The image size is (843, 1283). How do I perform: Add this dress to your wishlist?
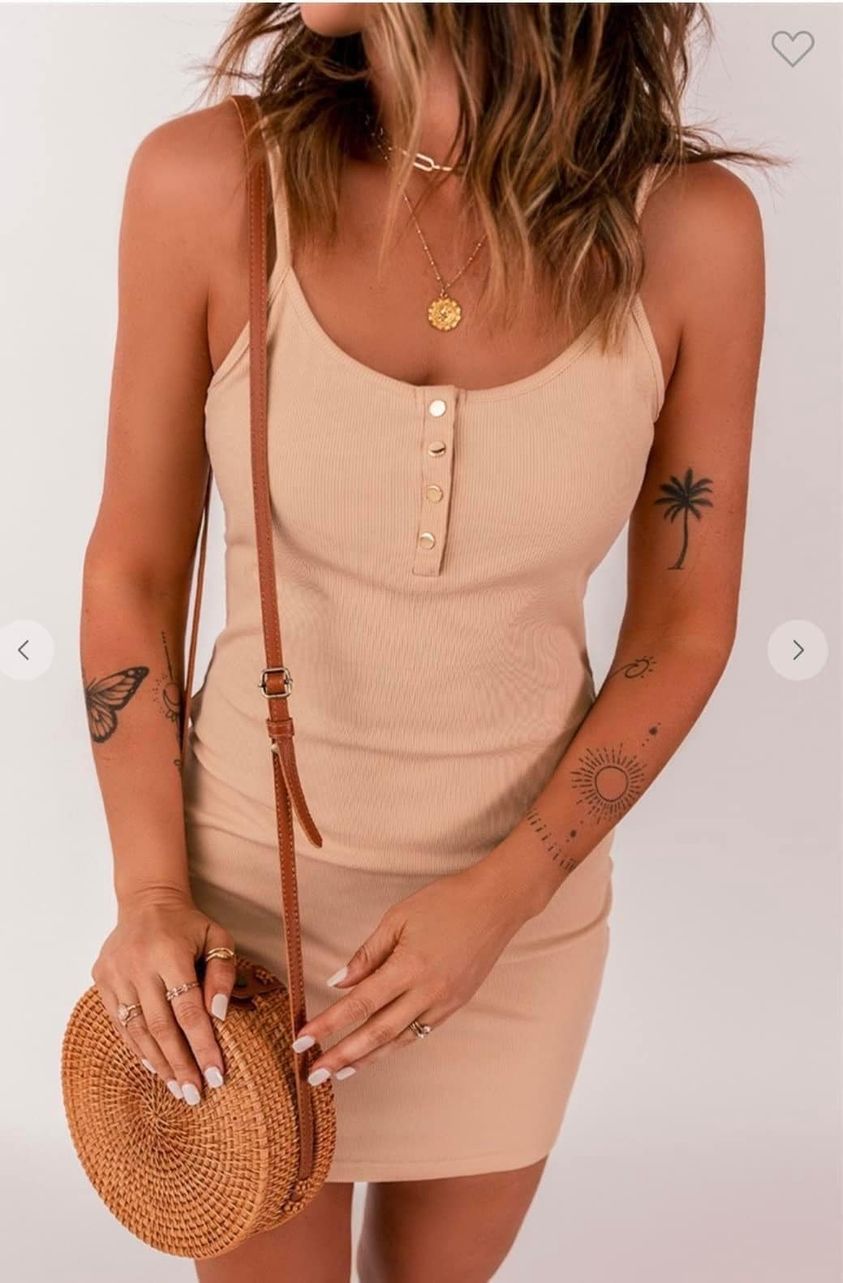(792, 47)
